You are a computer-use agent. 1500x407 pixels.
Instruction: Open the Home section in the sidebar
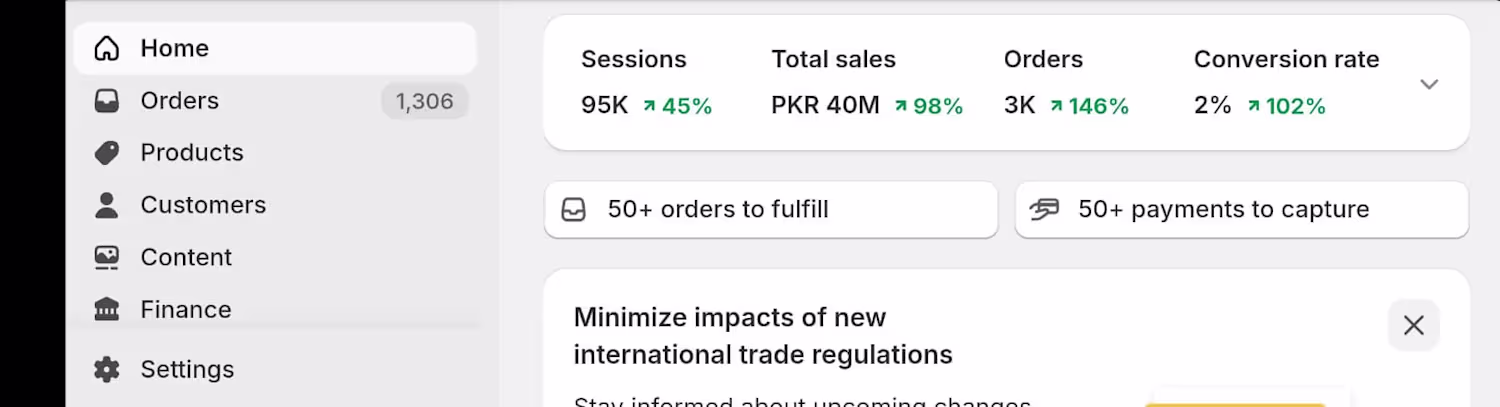[174, 48]
